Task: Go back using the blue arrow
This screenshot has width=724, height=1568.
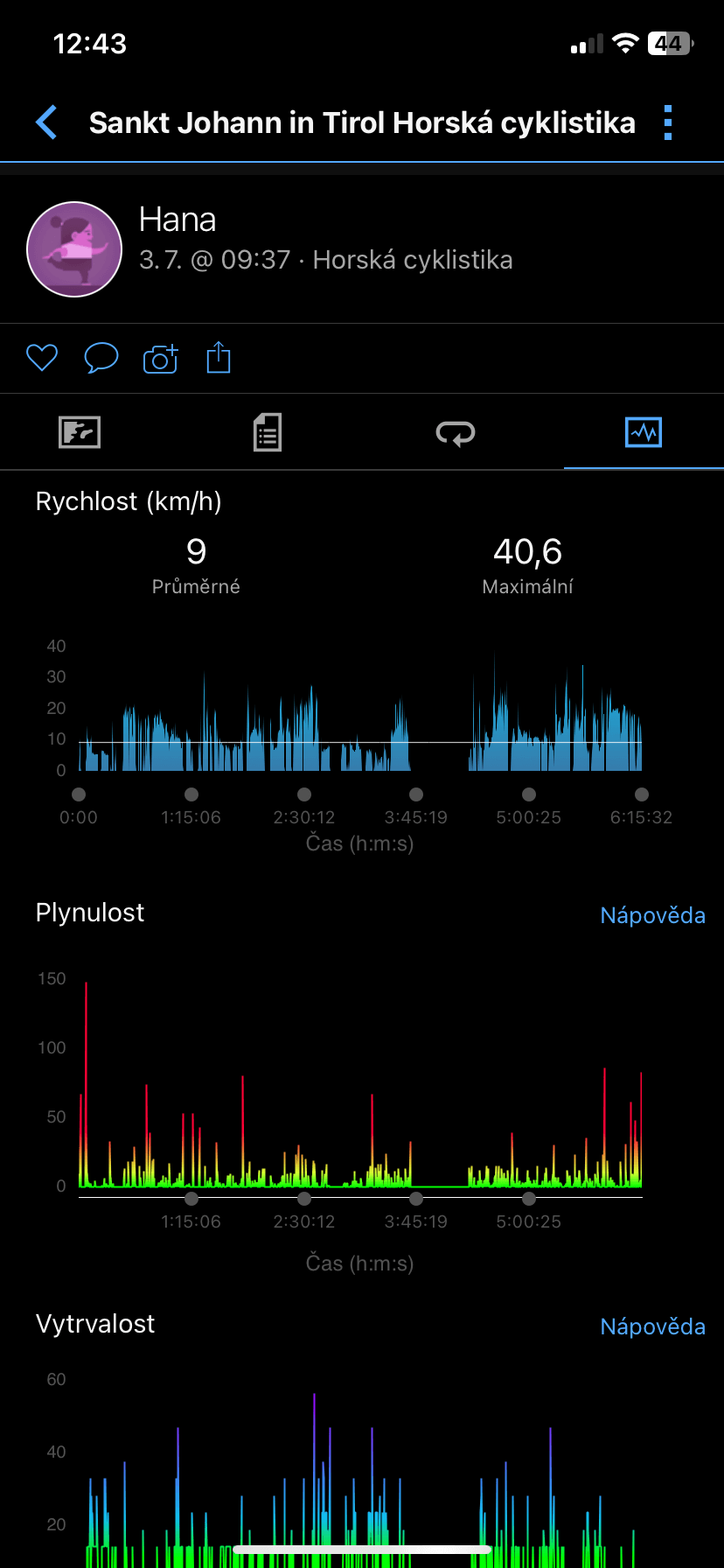Action: [x=46, y=122]
